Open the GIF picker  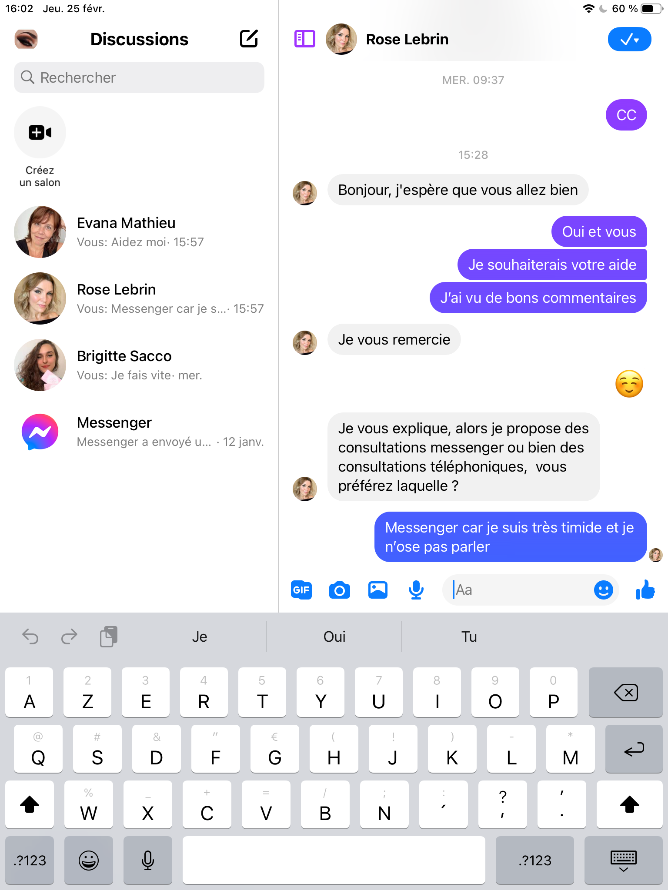[301, 590]
